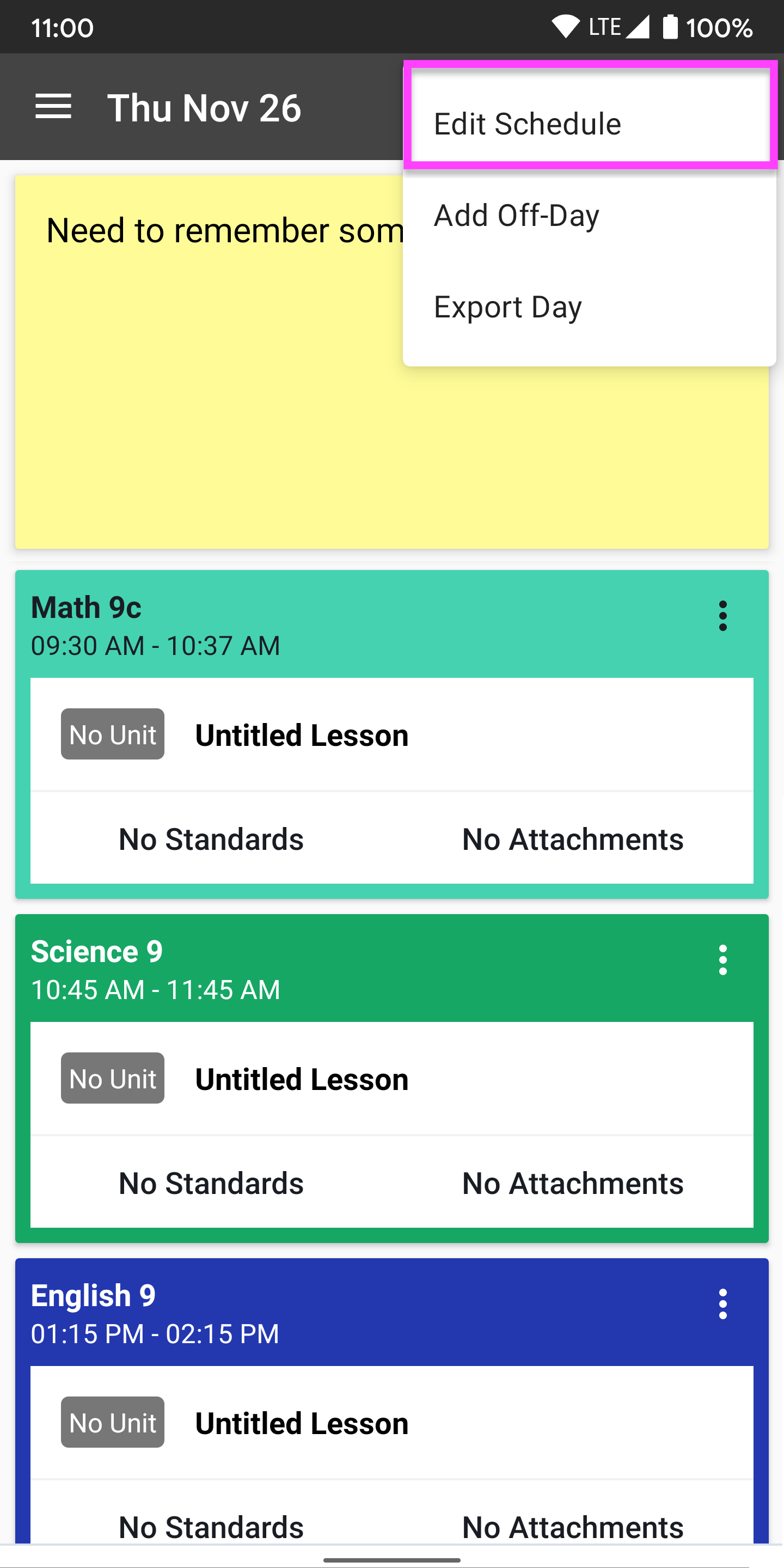Open the Math 9c Untitled Lesson
The height and width of the screenshot is (1568, 784).
[392, 734]
